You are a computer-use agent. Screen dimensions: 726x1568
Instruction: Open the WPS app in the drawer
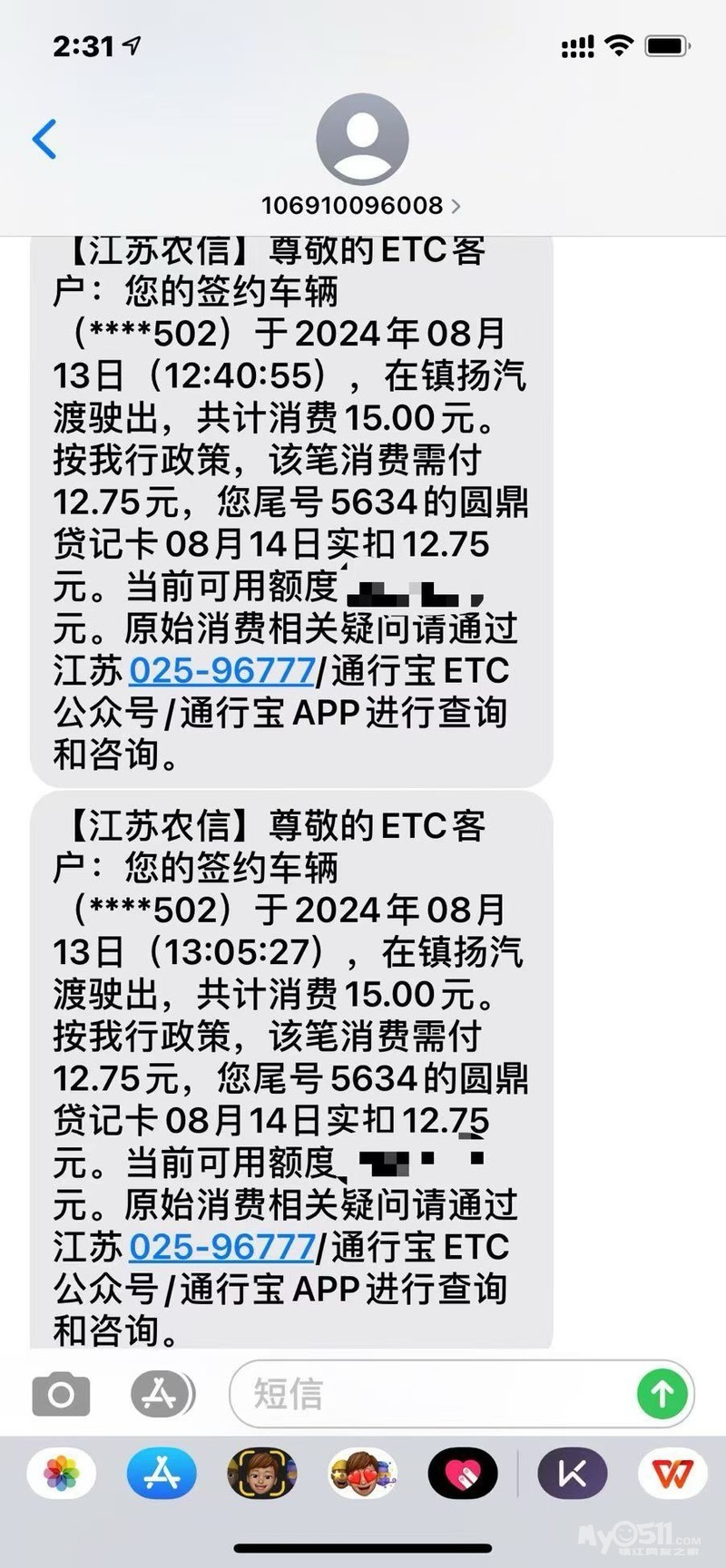[672, 1474]
